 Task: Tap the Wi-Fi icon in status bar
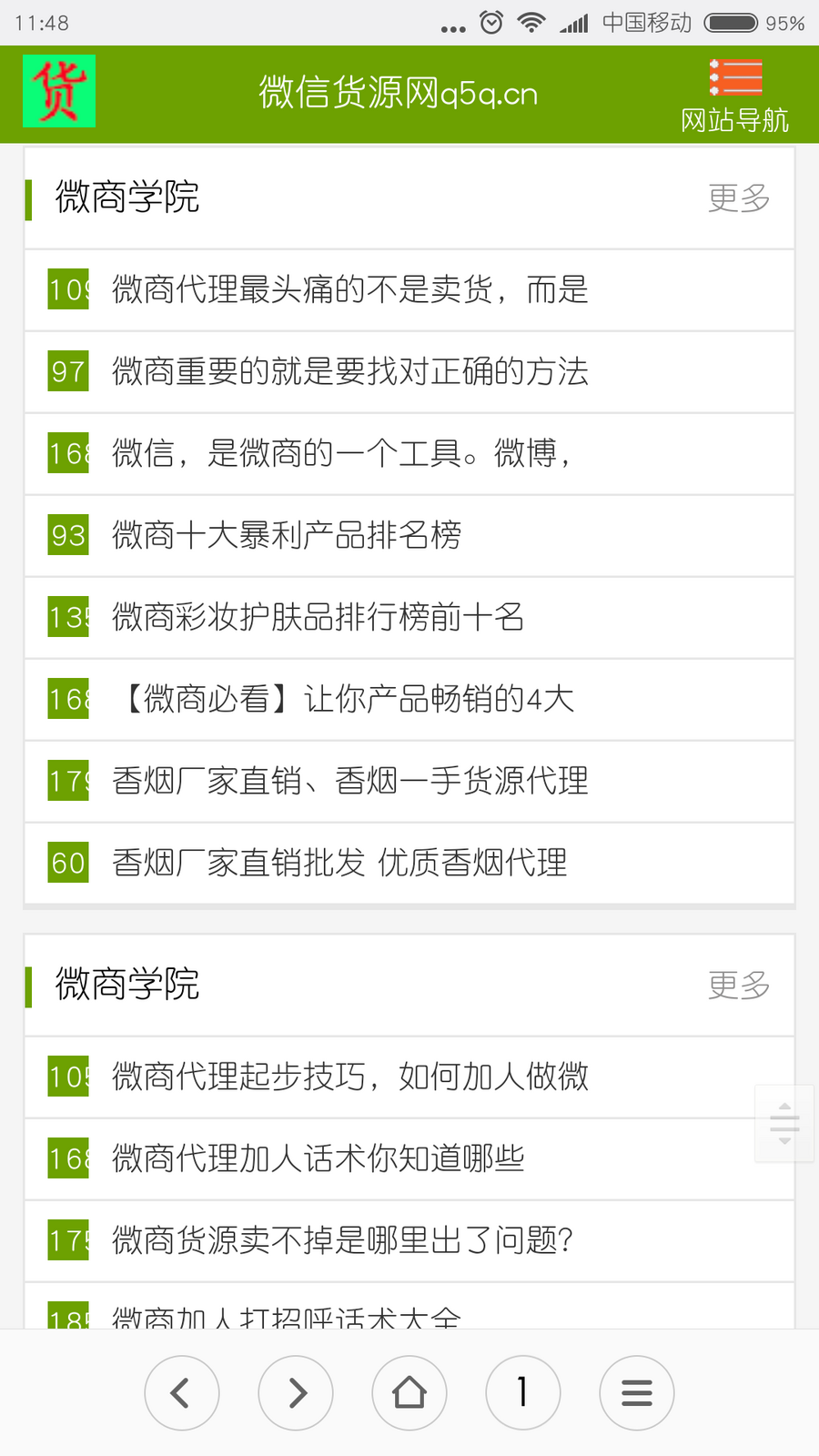(531, 21)
